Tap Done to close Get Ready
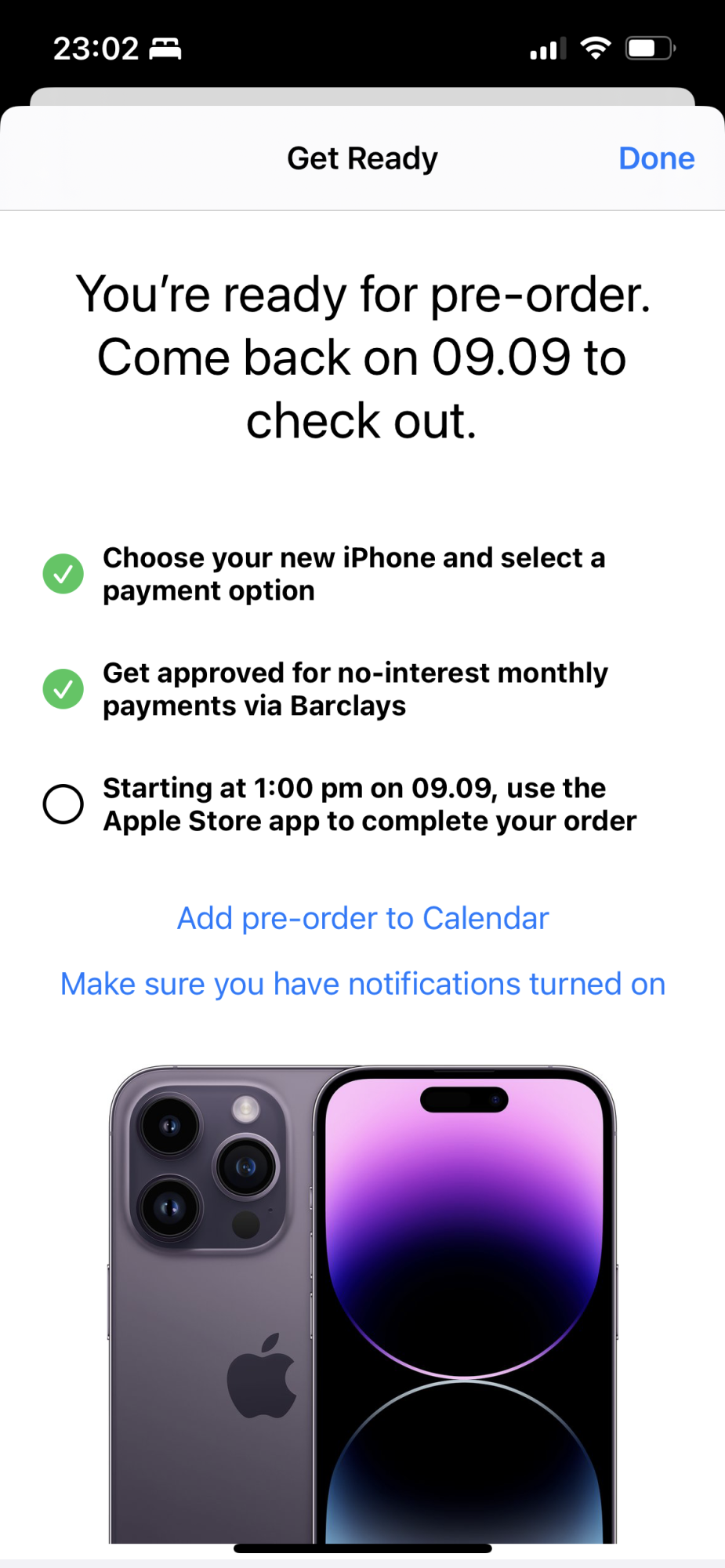The width and height of the screenshot is (725, 1568). pos(656,158)
